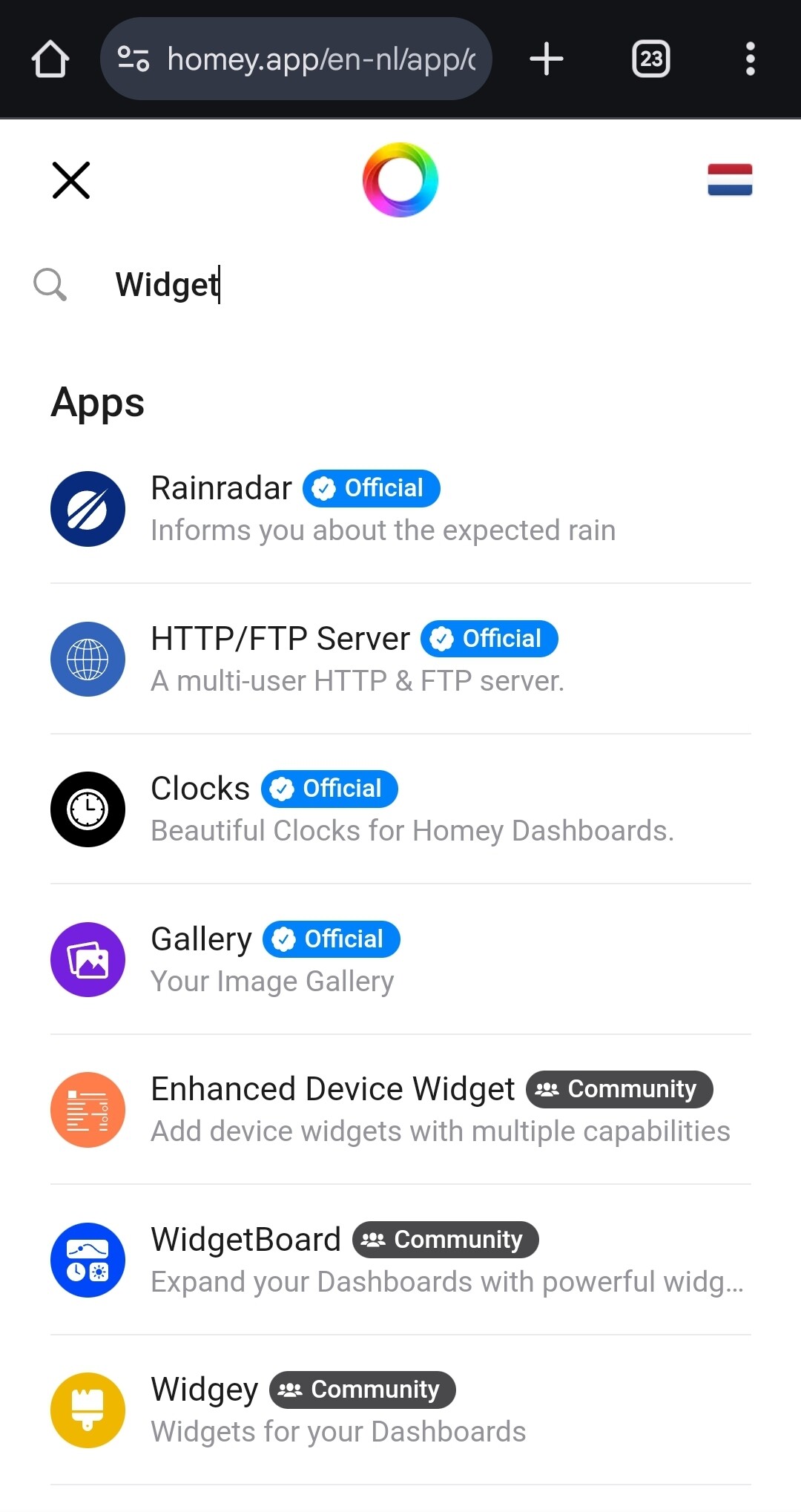This screenshot has width=801, height=1512.
Task: Open the Homey logo home link
Action: tap(400, 180)
